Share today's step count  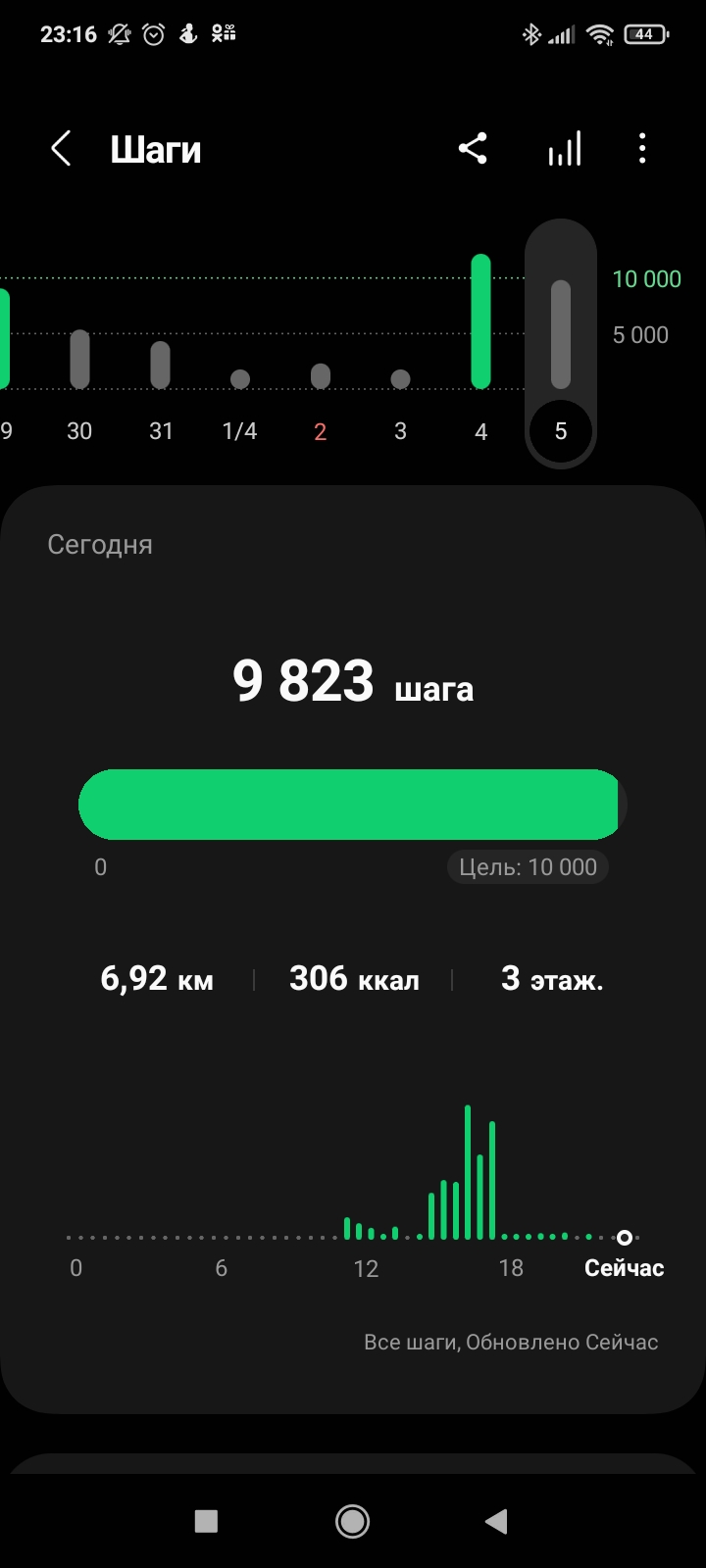(473, 149)
